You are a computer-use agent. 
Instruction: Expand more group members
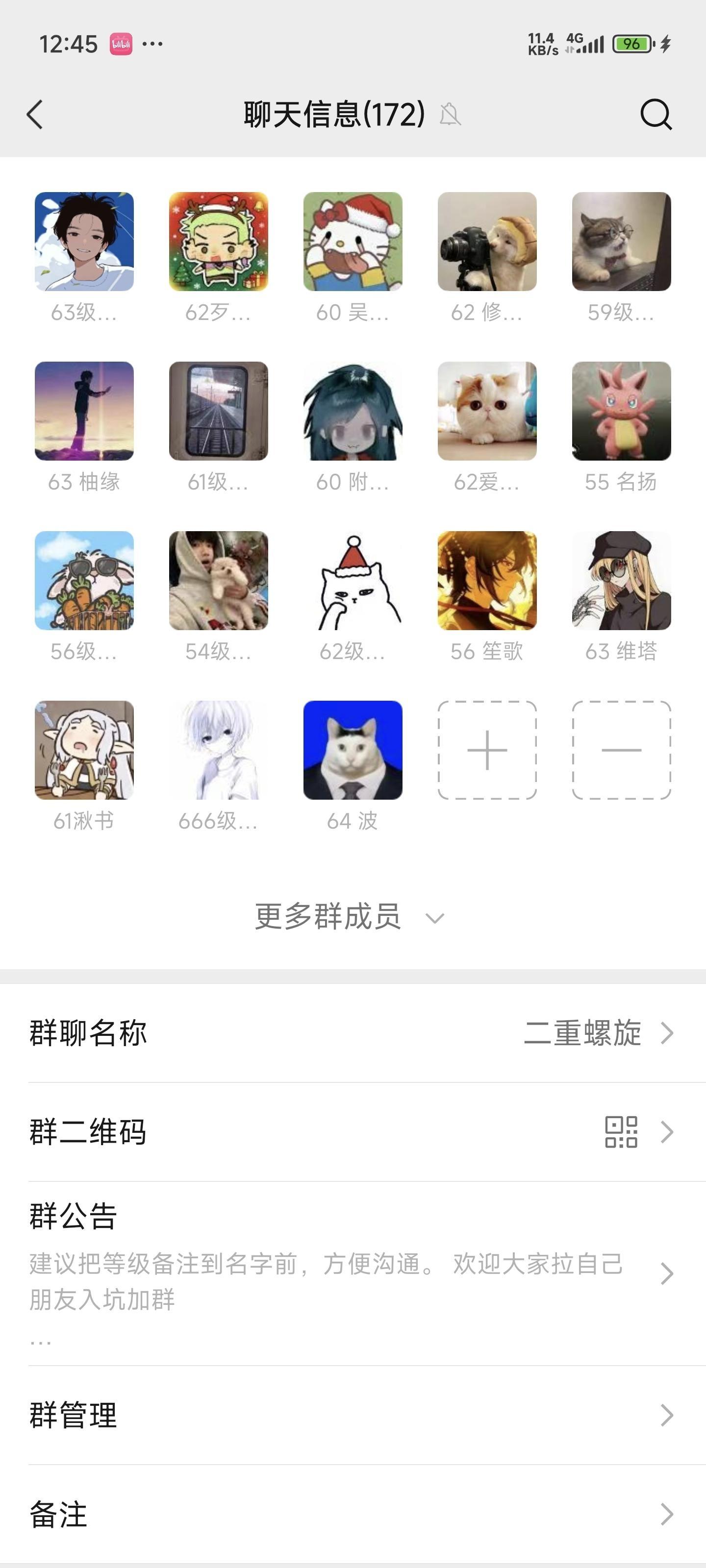[x=350, y=917]
